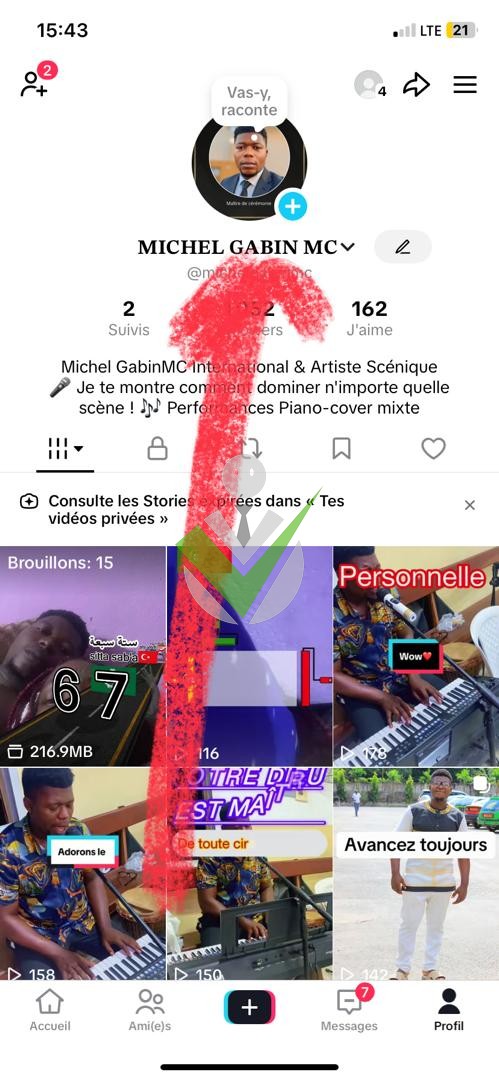Screen dimensions: 499x1080
Task: Switch to the private videos lock tab
Action: click(x=157, y=448)
